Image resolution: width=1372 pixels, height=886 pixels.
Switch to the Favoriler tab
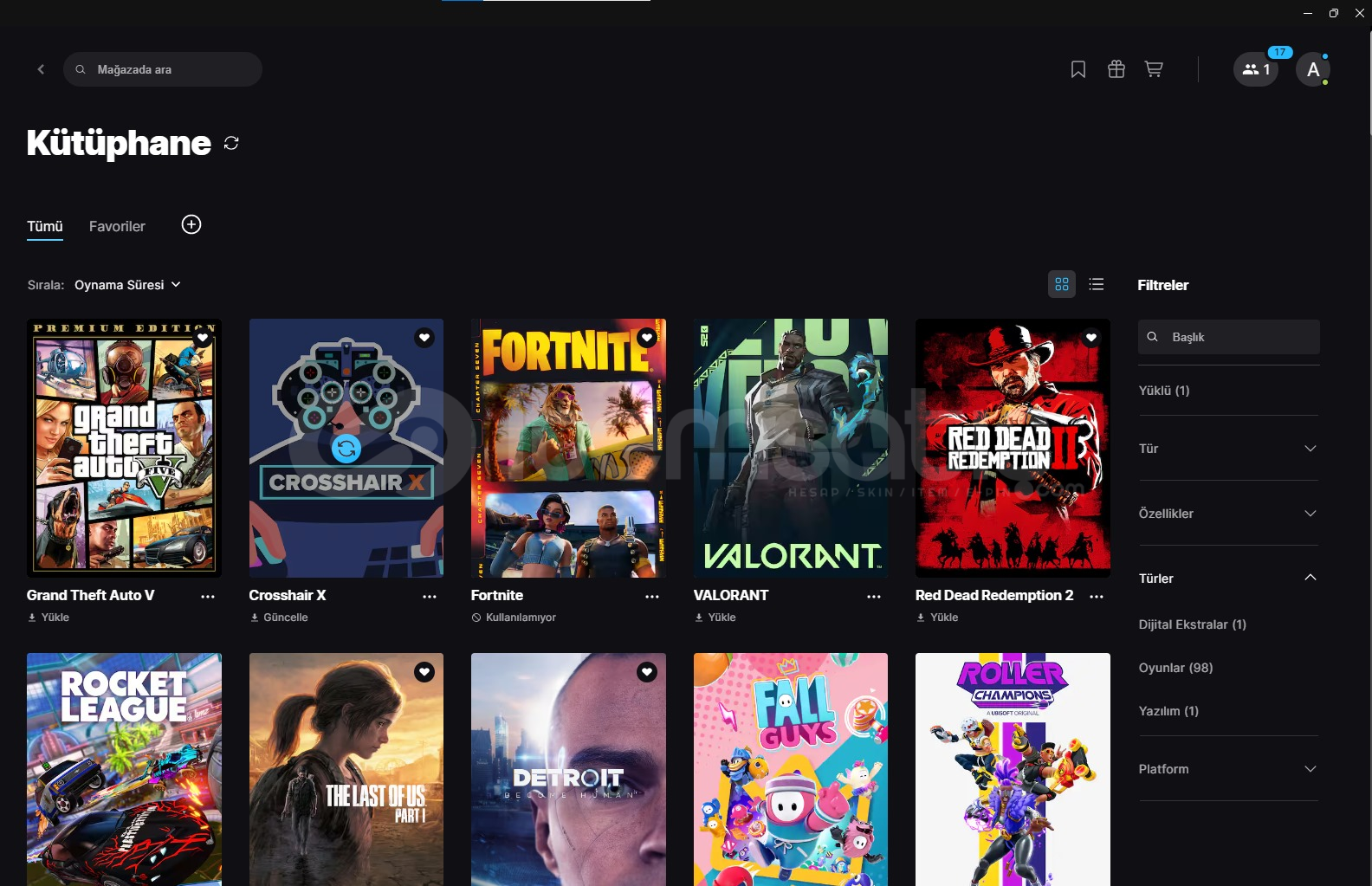point(117,226)
